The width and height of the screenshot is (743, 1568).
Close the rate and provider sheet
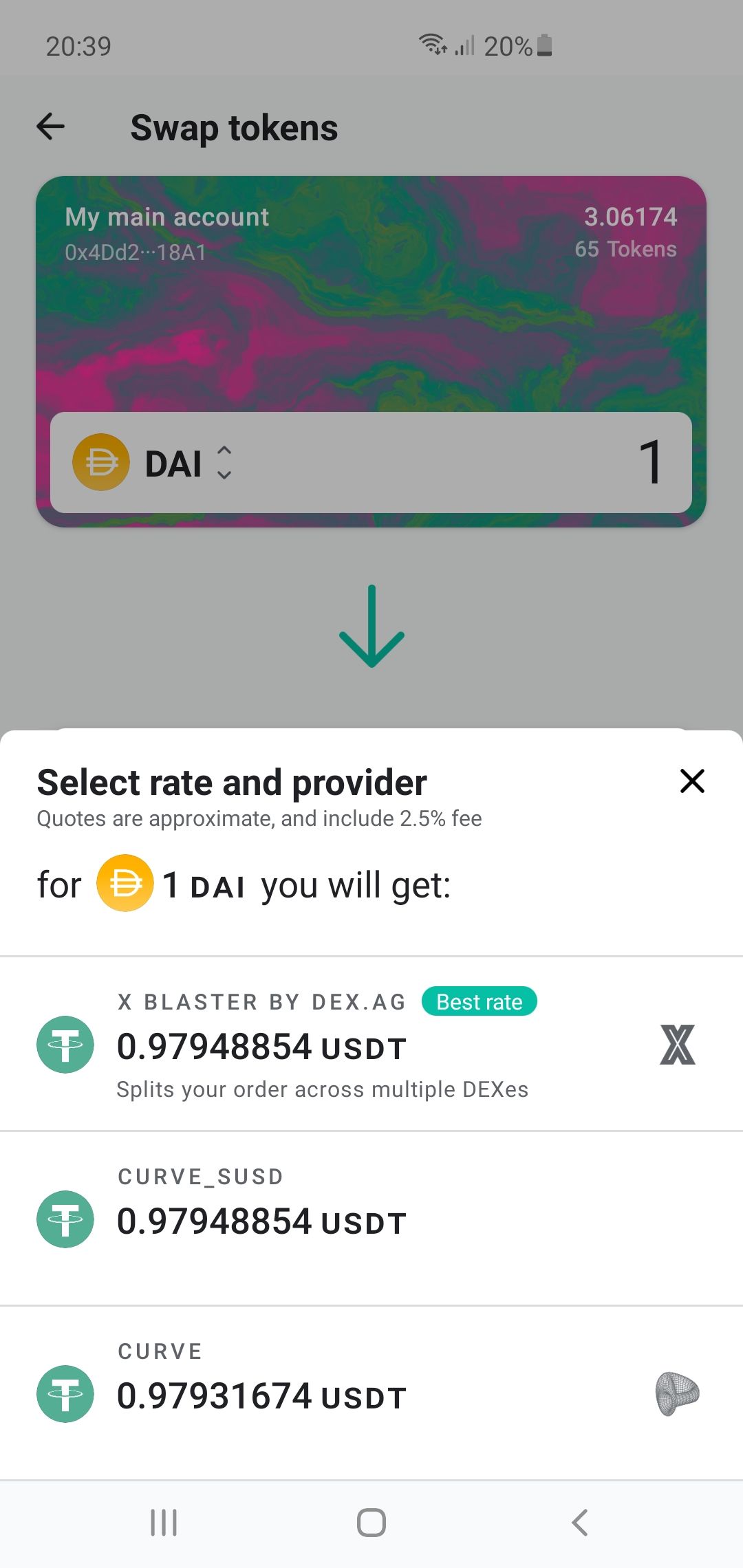coord(691,781)
